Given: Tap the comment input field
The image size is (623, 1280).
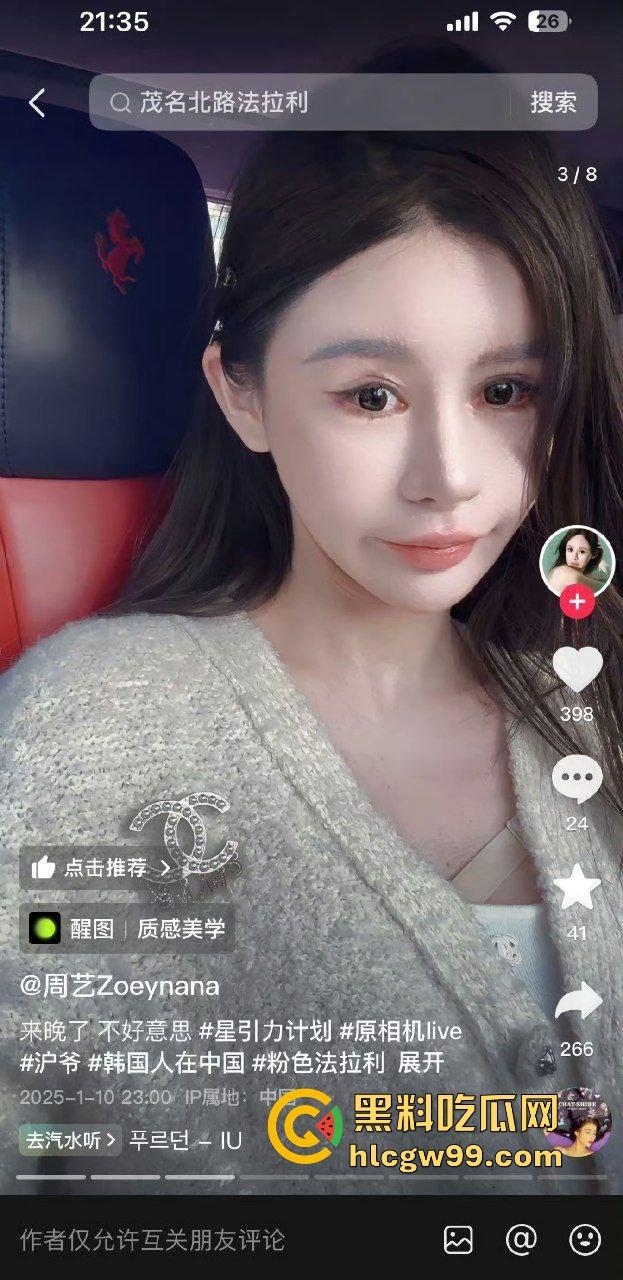Looking at the screenshot, I should tap(200, 1240).
